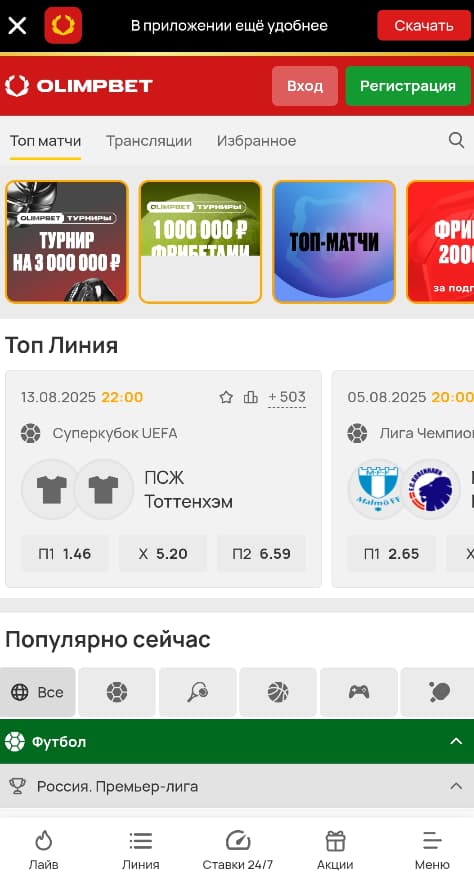Open the search magnifier icon
474x874 pixels.
pyautogui.click(x=456, y=140)
